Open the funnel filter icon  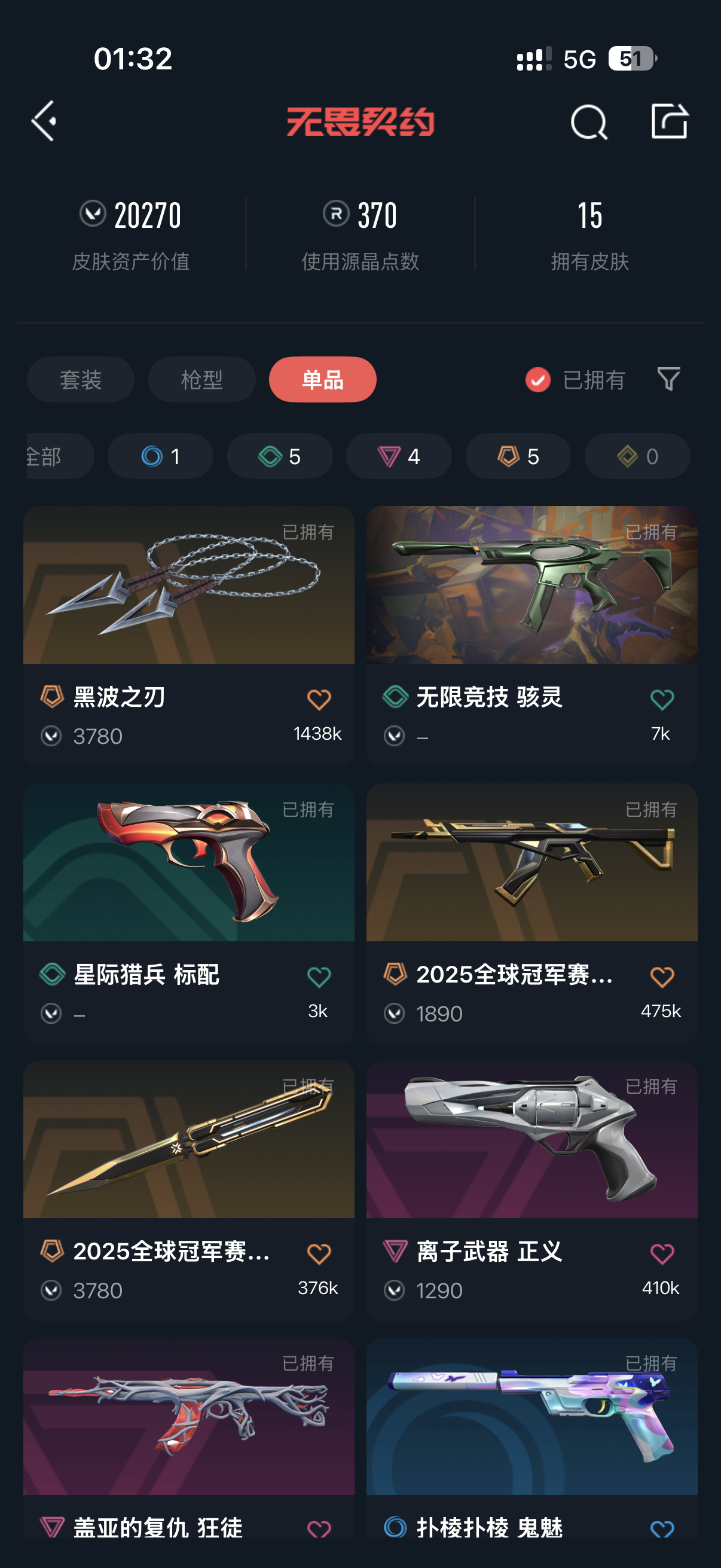pyautogui.click(x=668, y=379)
